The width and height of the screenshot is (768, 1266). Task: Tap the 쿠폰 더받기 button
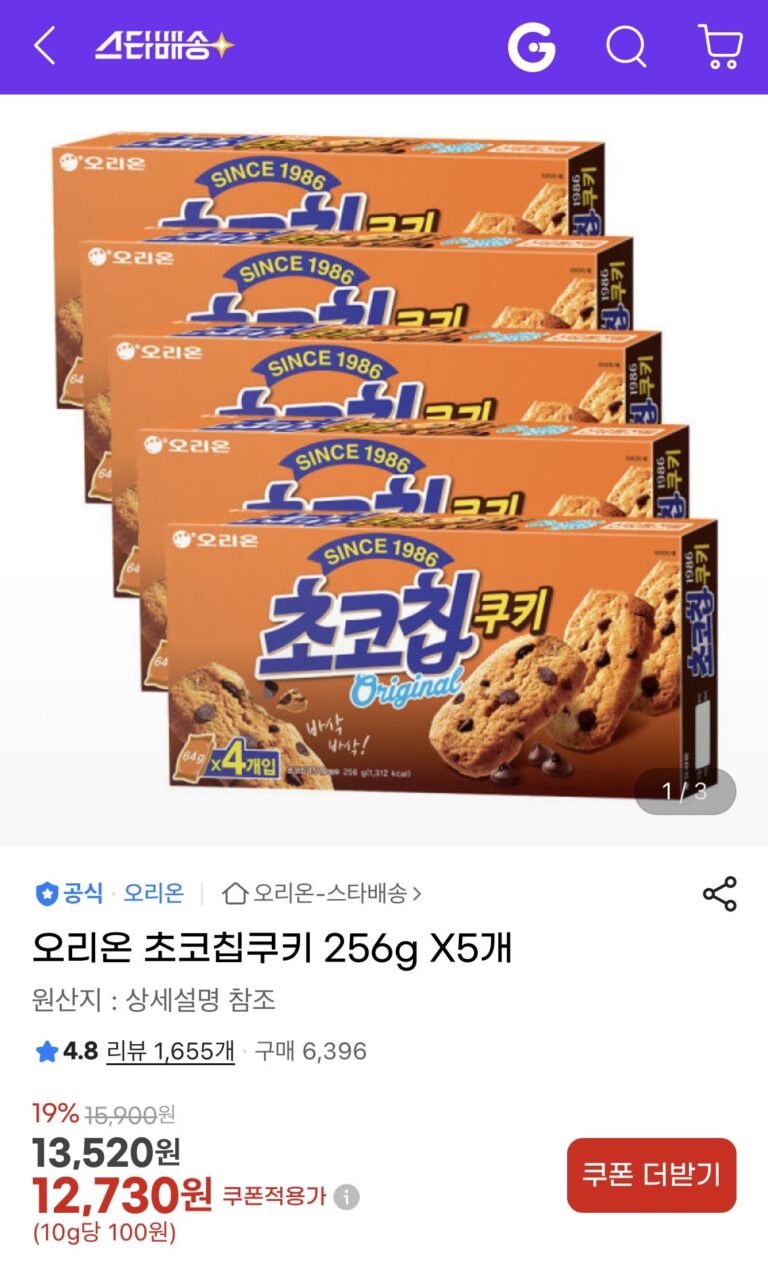651,1175
